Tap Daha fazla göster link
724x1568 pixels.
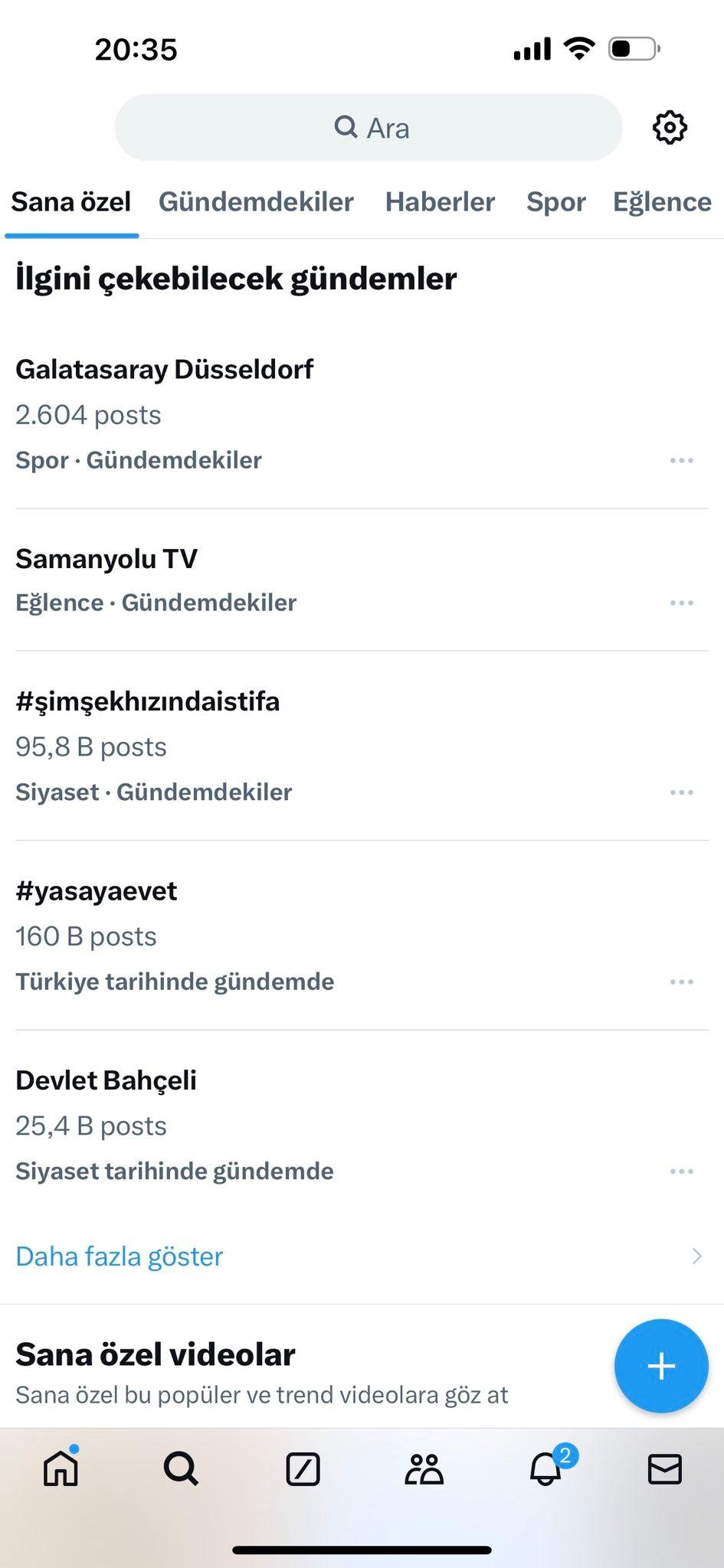tap(120, 1256)
